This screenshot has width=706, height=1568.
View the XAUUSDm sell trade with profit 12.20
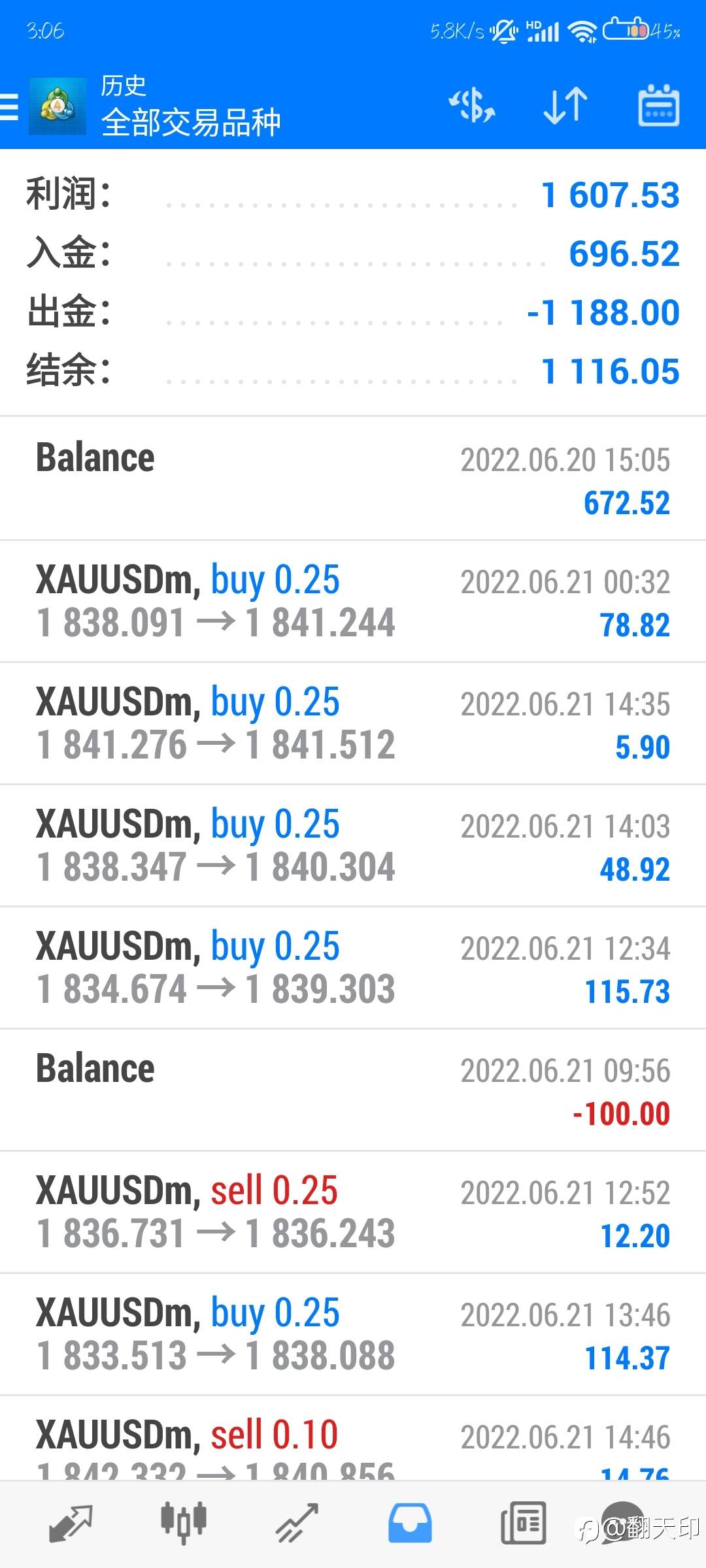pos(353,1212)
